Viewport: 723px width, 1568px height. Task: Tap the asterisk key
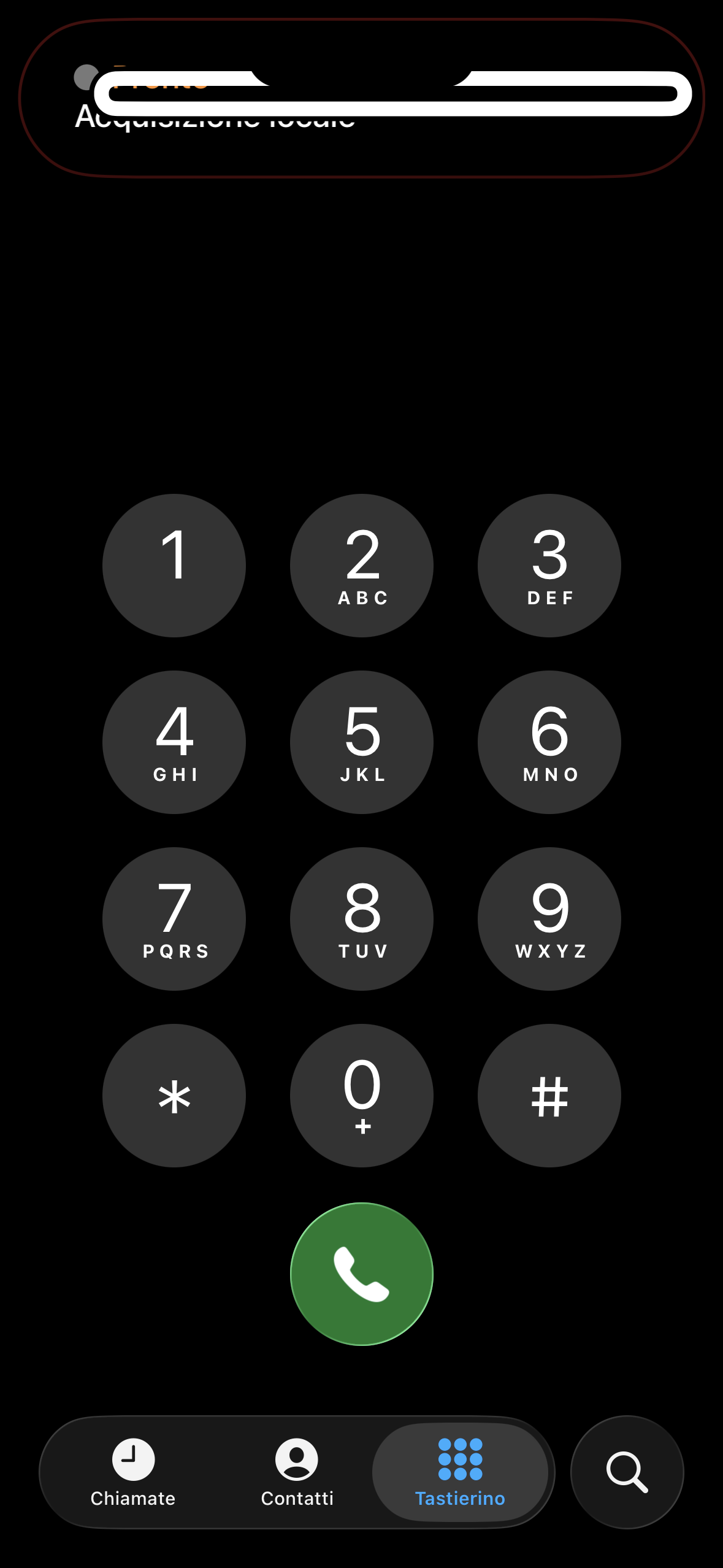pyautogui.click(x=174, y=1095)
